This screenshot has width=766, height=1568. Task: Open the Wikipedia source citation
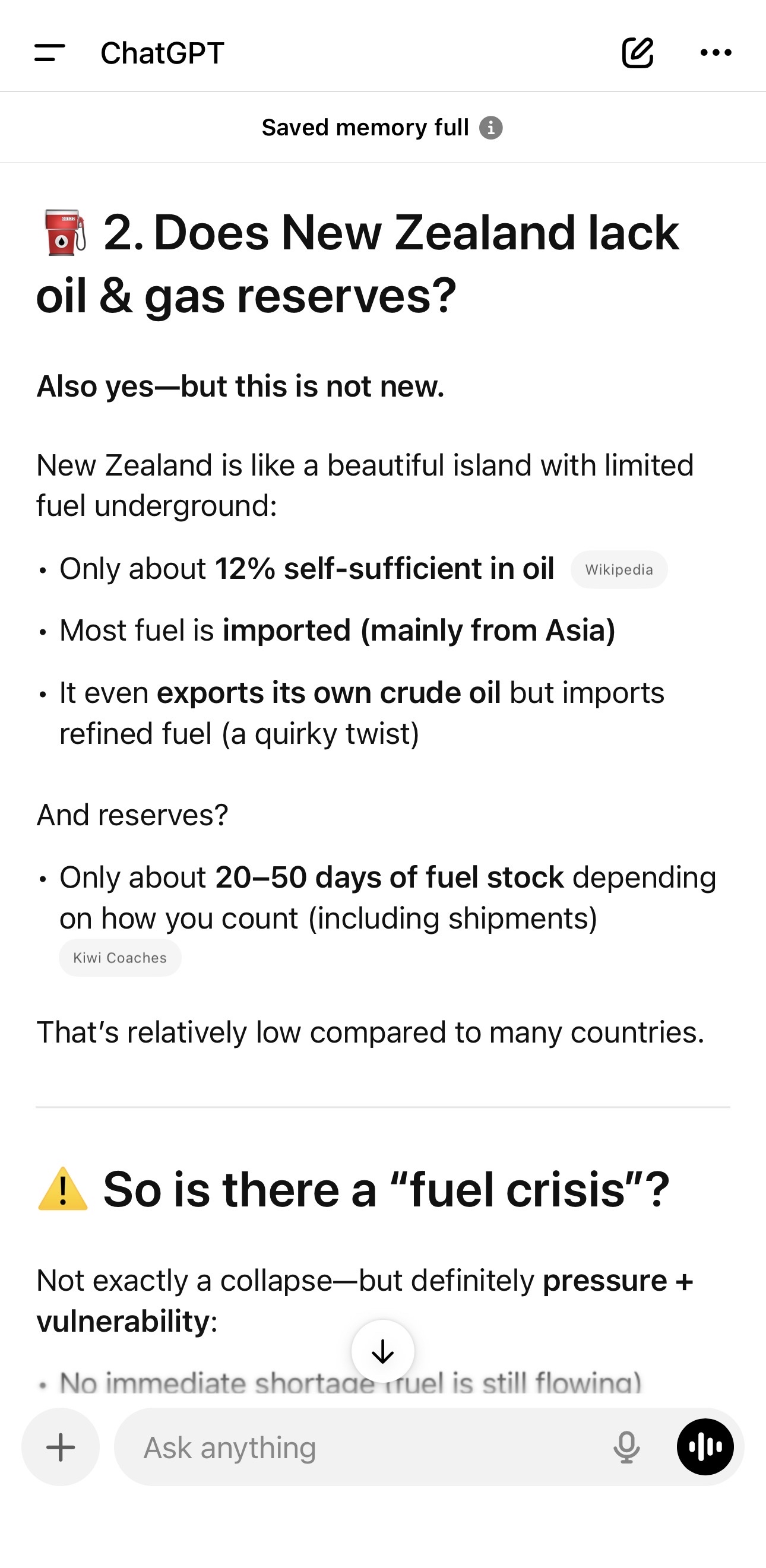point(619,570)
